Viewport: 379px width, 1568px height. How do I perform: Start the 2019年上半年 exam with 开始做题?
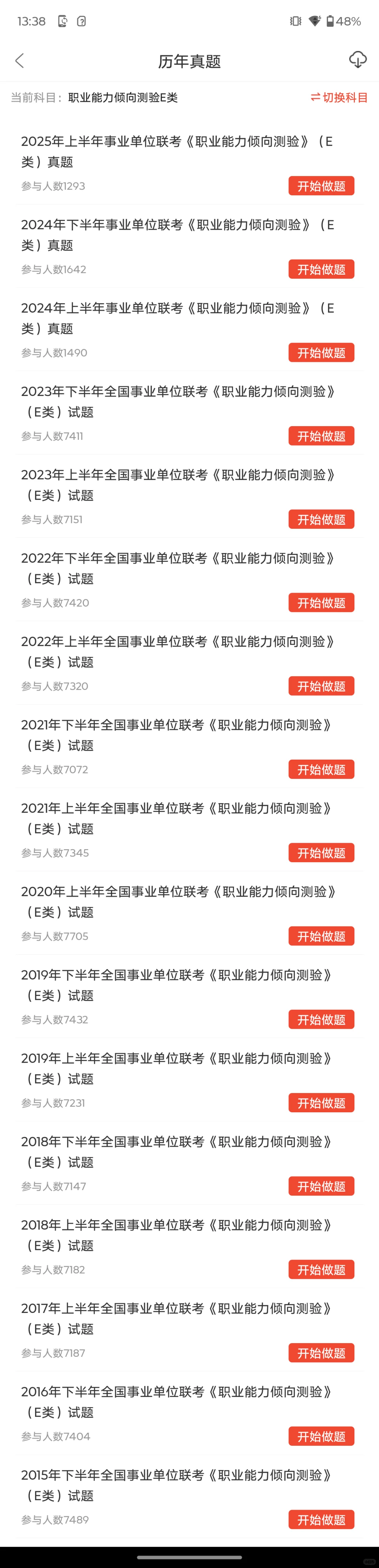321,1104
